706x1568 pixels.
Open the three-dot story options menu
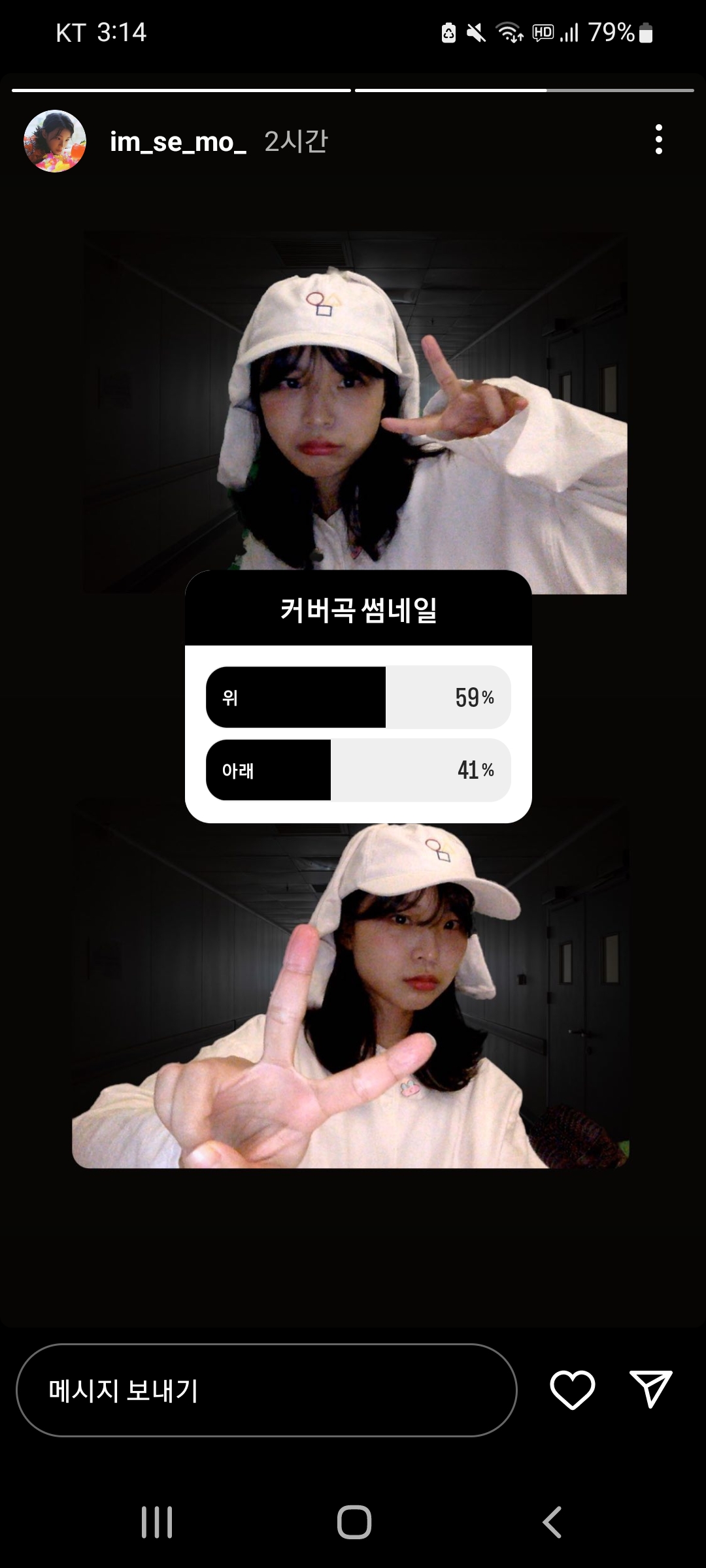658,140
